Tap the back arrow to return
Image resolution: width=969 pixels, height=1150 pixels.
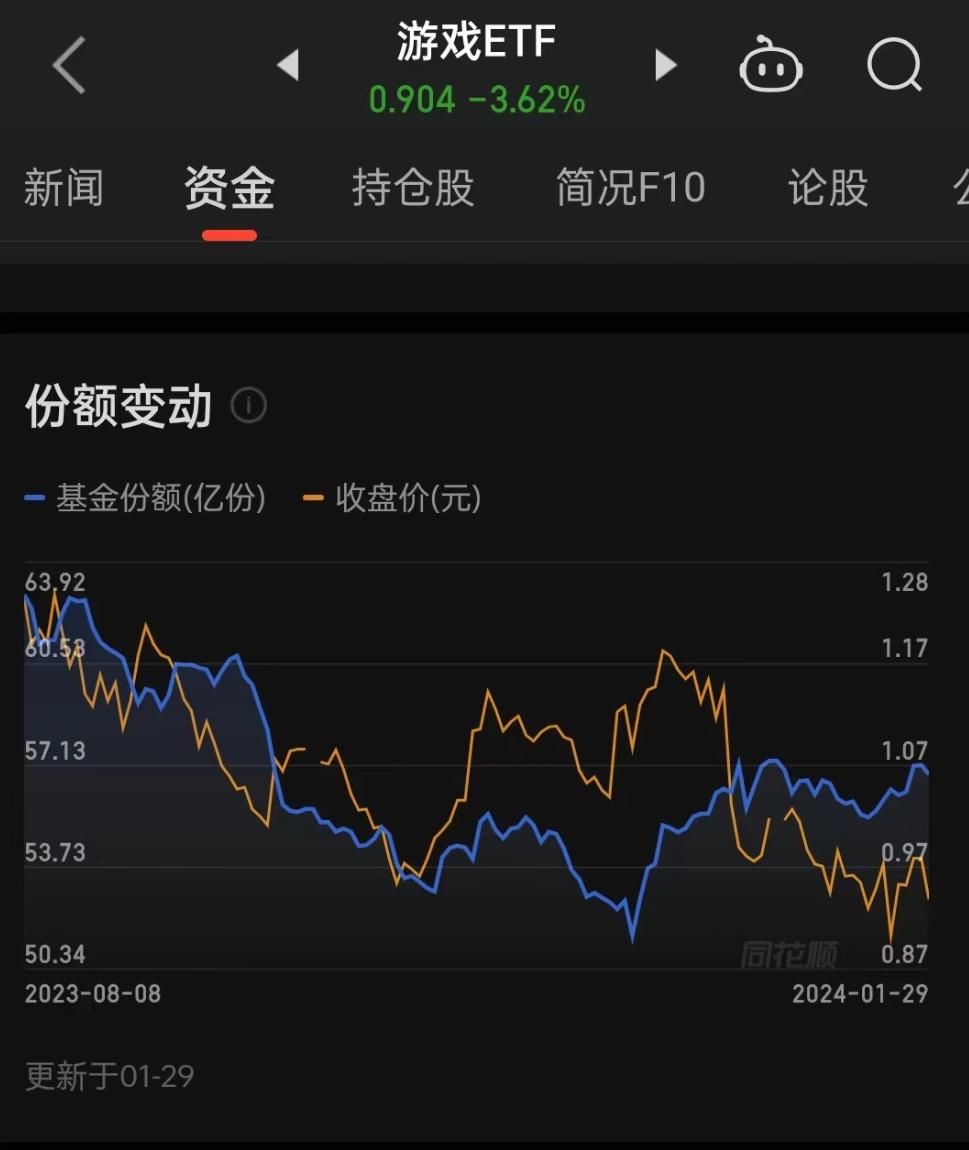67,64
